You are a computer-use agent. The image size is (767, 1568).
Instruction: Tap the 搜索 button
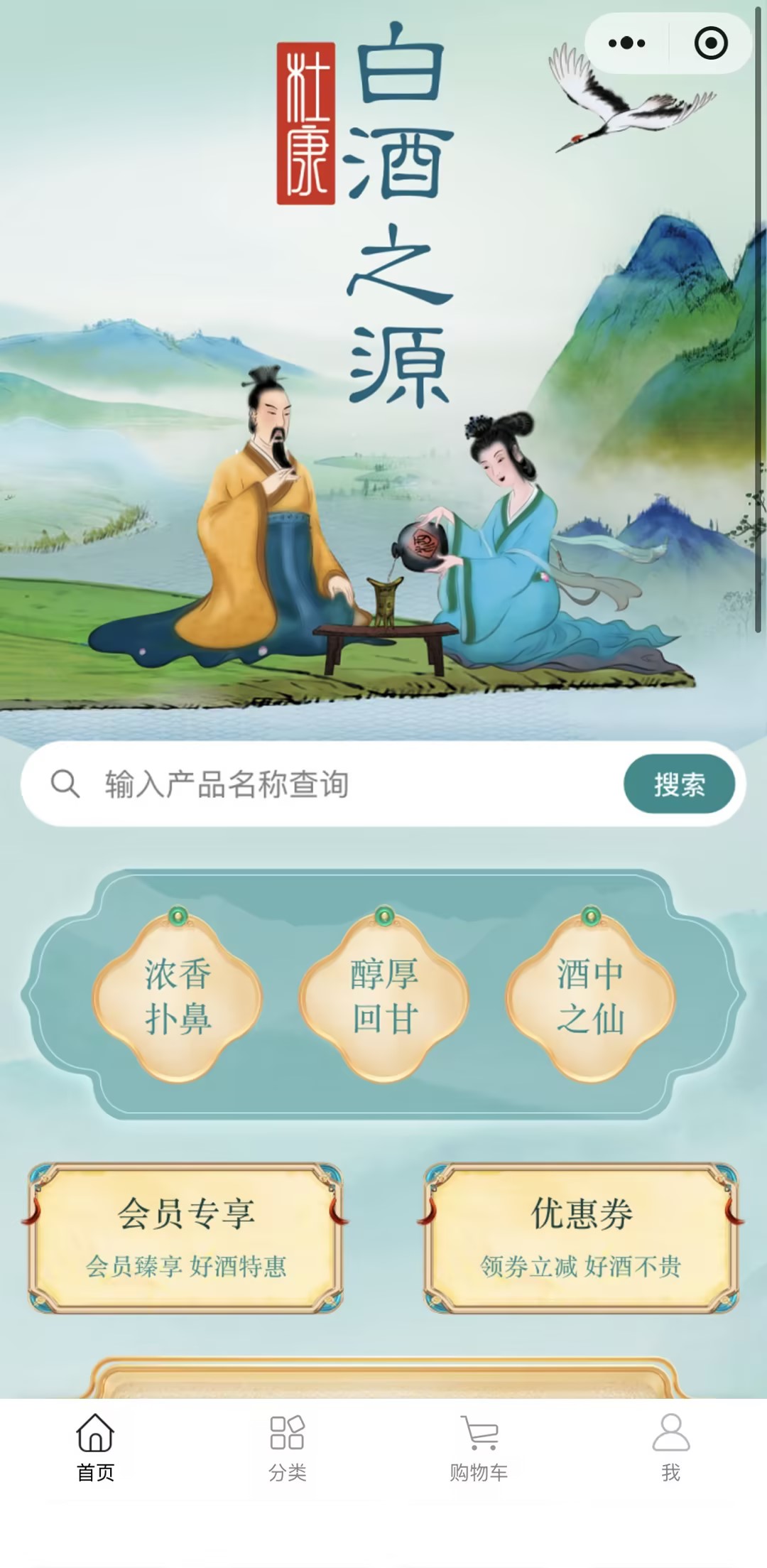678,784
